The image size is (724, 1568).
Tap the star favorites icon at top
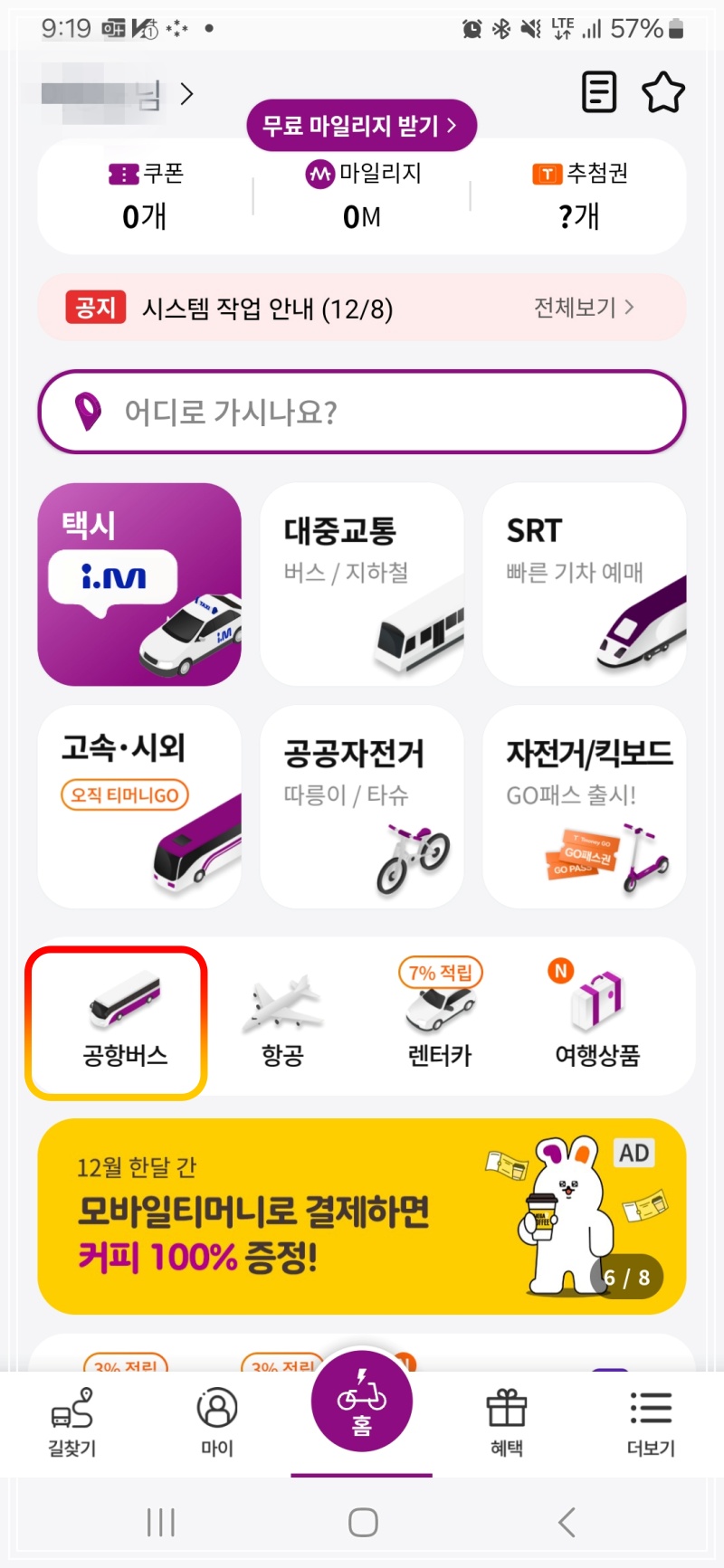tap(662, 91)
